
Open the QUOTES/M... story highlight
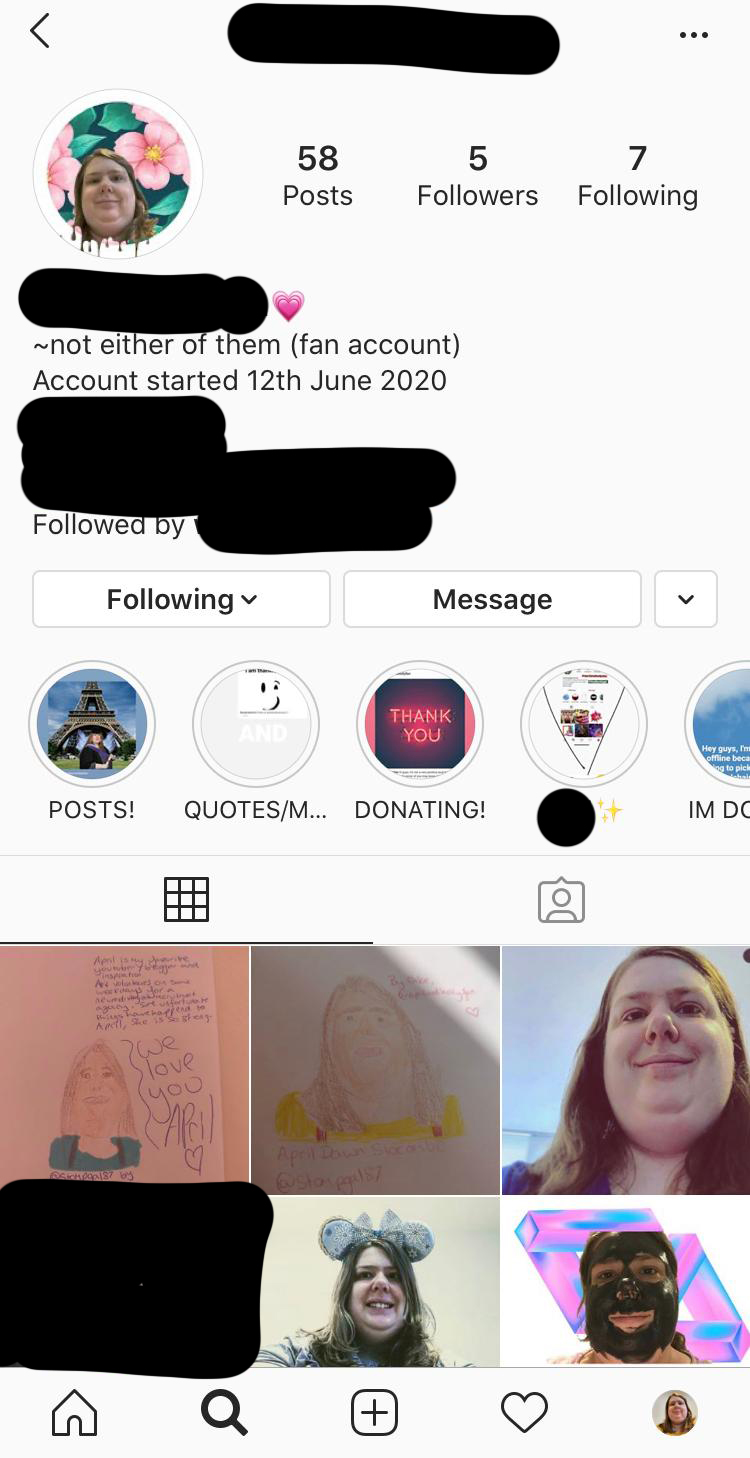256,724
